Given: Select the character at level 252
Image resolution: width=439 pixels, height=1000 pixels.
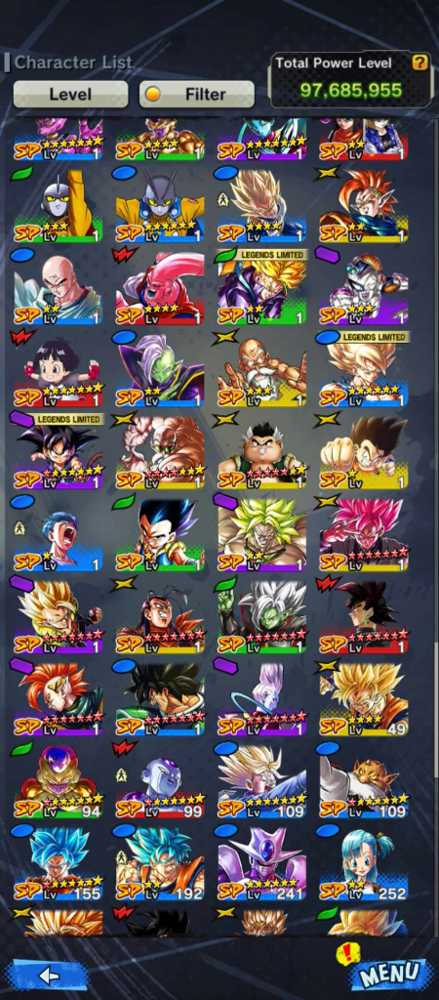Looking at the screenshot, I should pyautogui.click(x=364, y=865).
